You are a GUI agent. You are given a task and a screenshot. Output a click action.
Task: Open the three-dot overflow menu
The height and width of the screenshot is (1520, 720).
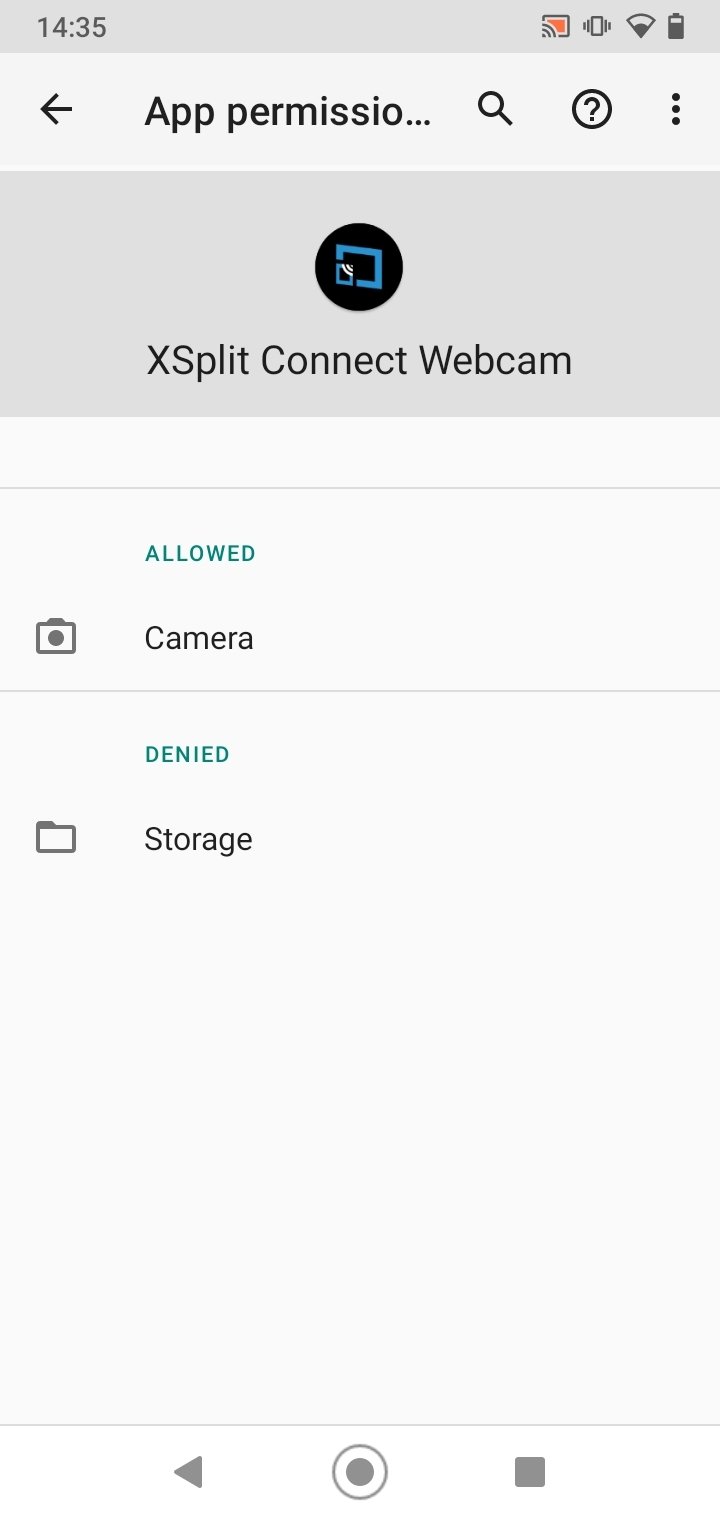tap(676, 109)
